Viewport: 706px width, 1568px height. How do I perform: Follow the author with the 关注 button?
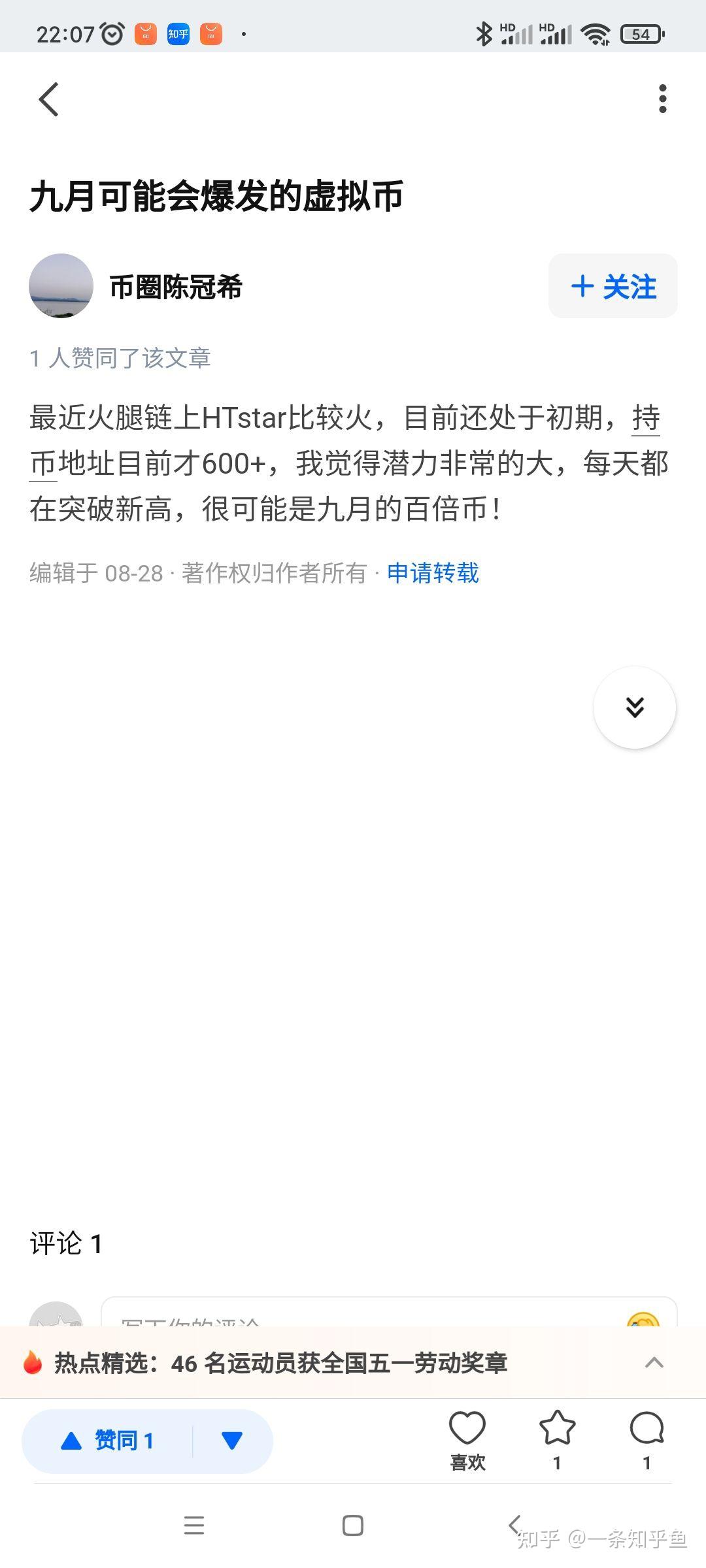(x=613, y=286)
